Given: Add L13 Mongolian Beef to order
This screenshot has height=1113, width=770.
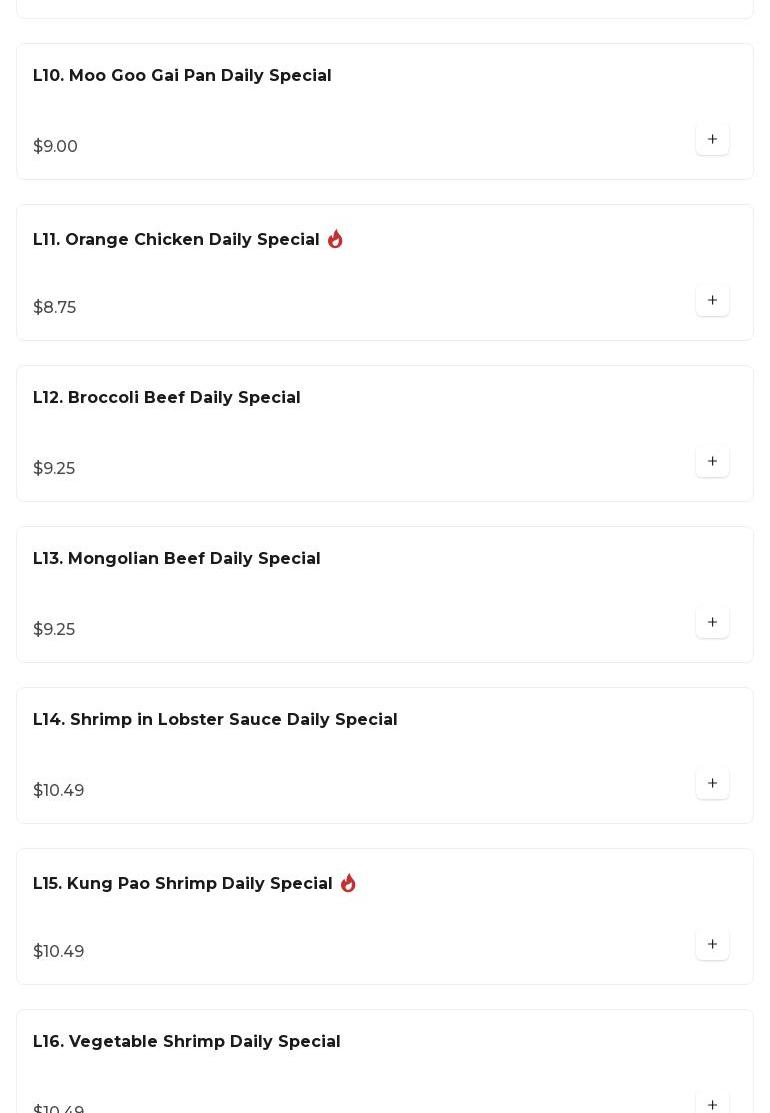Looking at the screenshot, I should pos(712,623).
